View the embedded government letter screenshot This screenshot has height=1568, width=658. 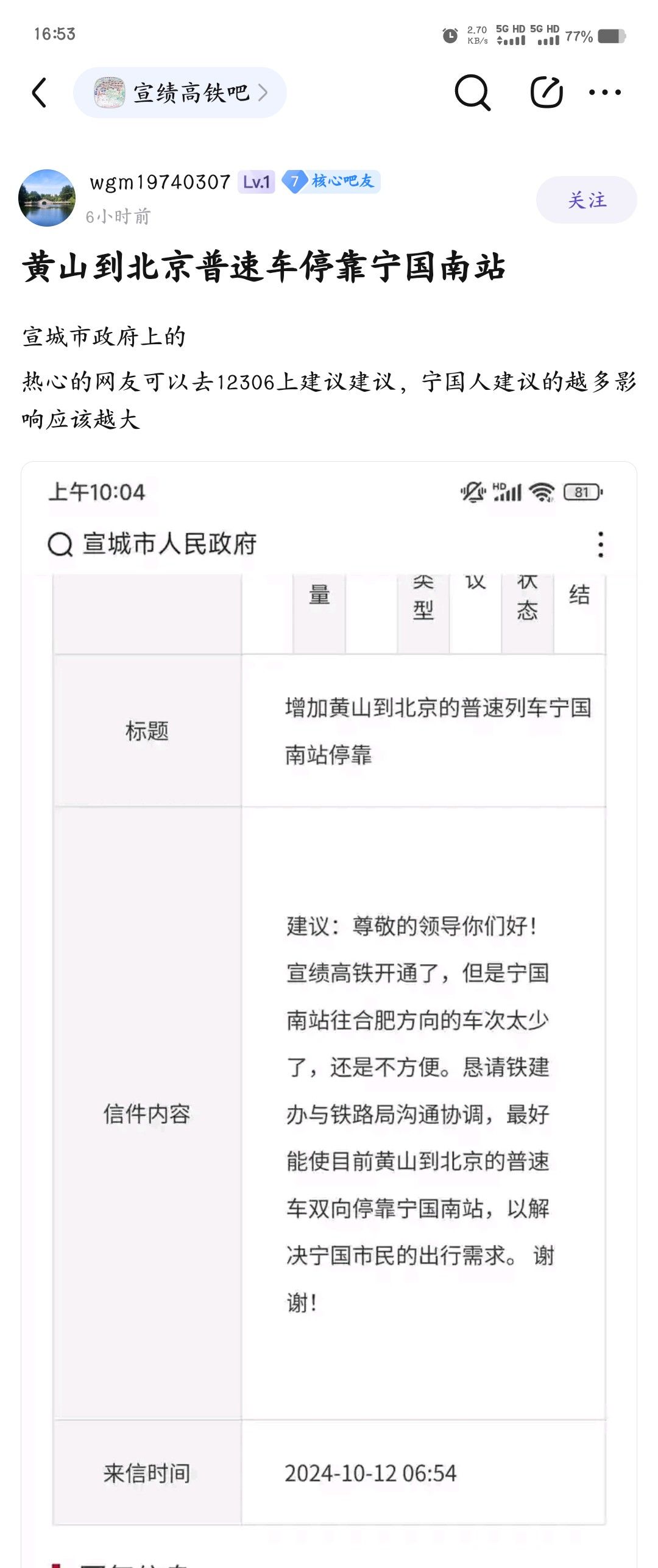(329, 1005)
